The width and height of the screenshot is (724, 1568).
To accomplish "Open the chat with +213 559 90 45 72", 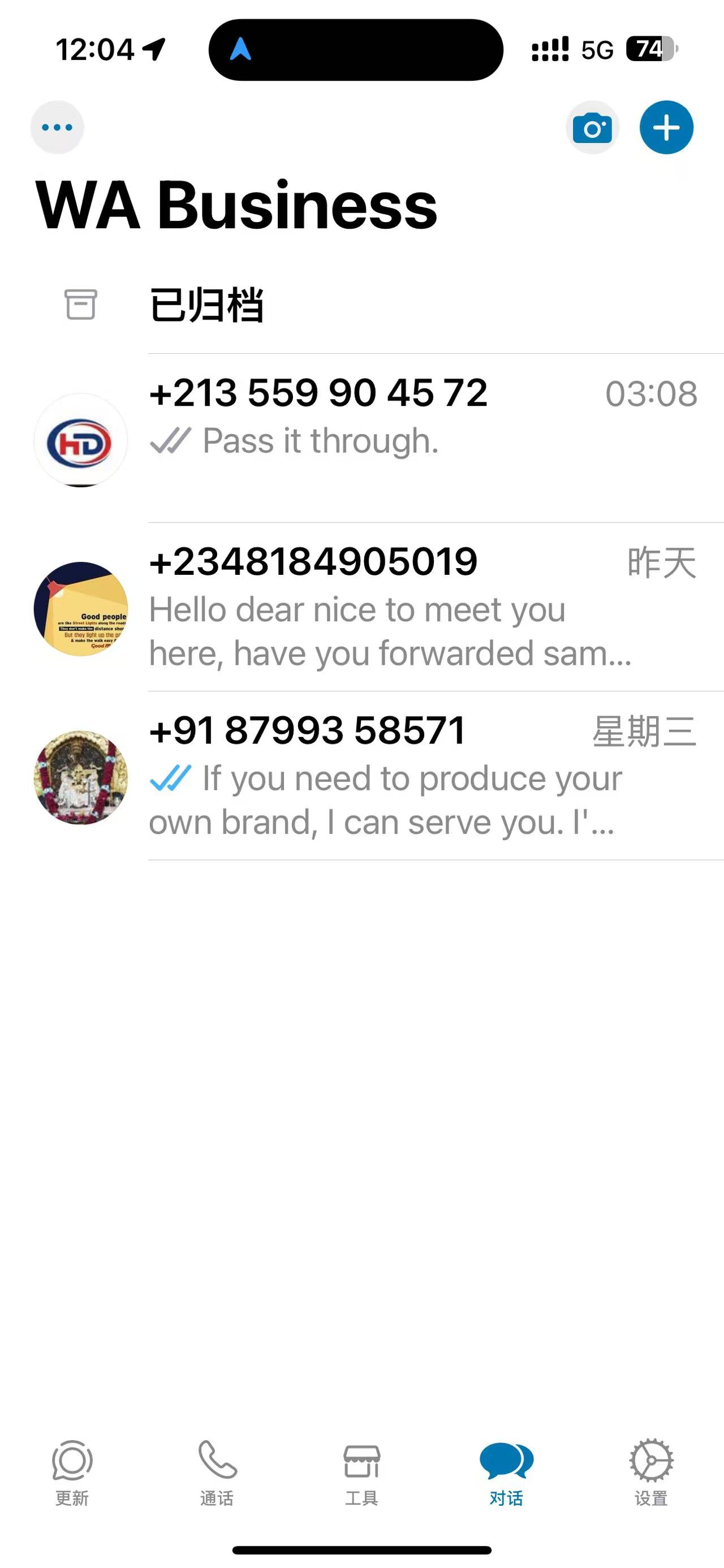I will (361, 438).
